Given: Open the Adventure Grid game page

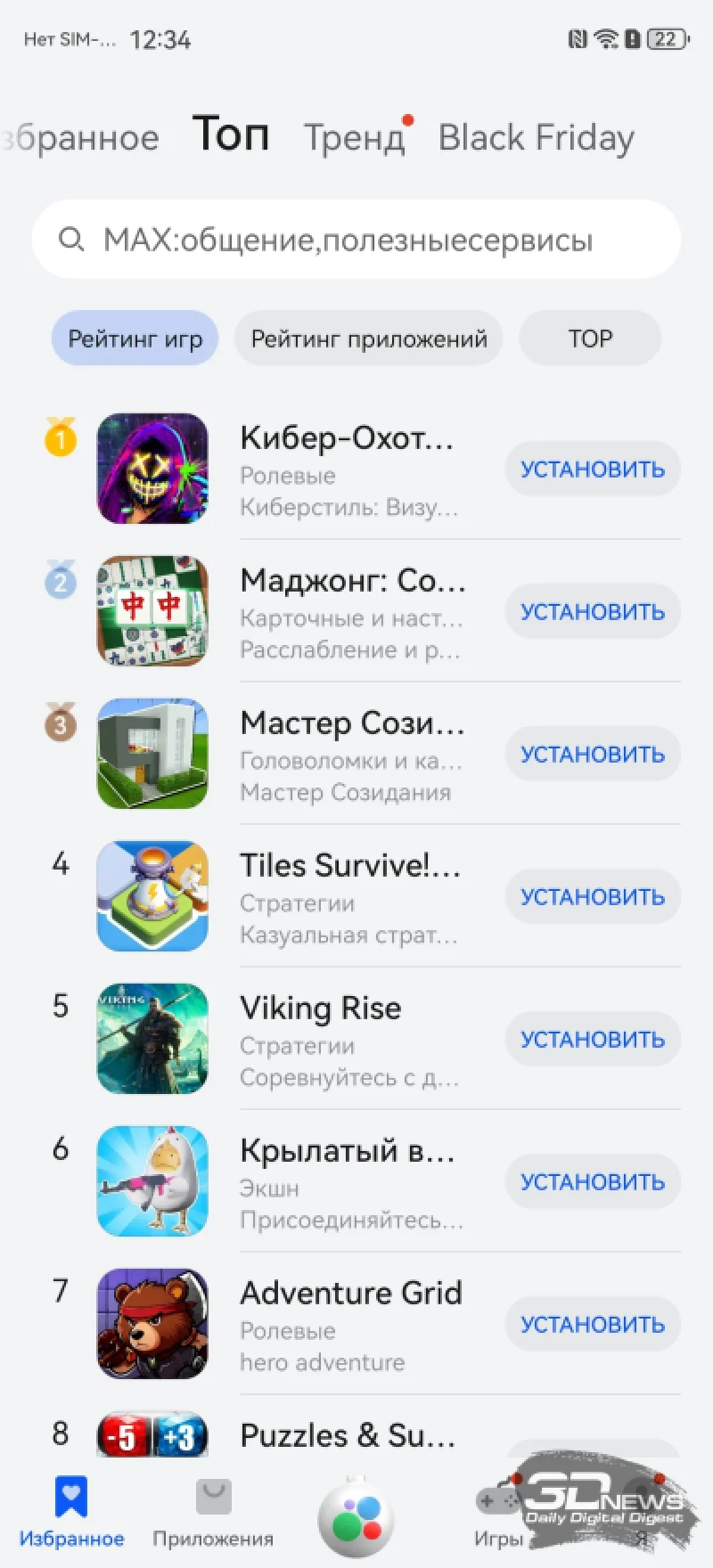Looking at the screenshot, I should 350,1294.
